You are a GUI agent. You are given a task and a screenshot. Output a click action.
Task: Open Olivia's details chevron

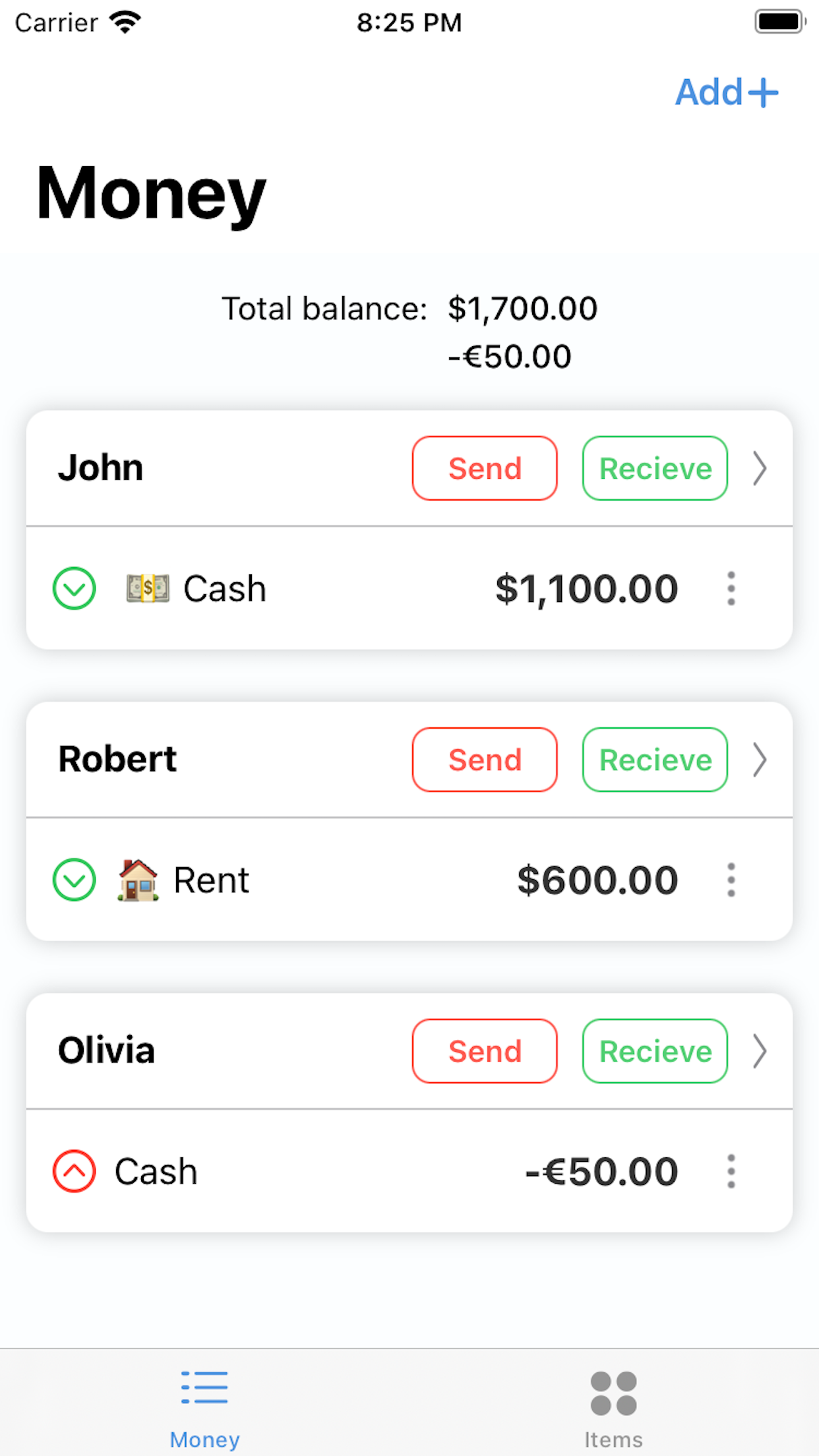pos(760,1051)
